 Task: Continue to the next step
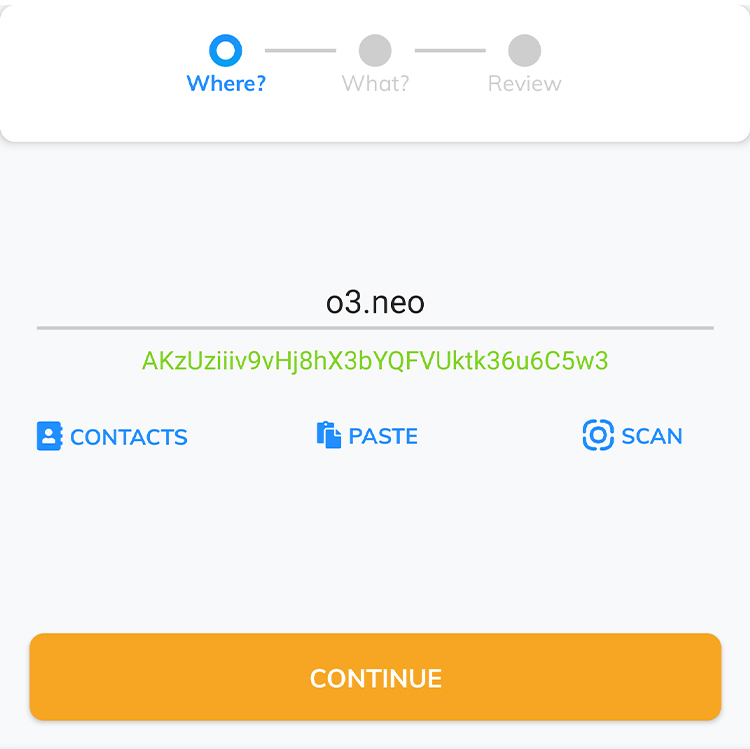(375, 677)
